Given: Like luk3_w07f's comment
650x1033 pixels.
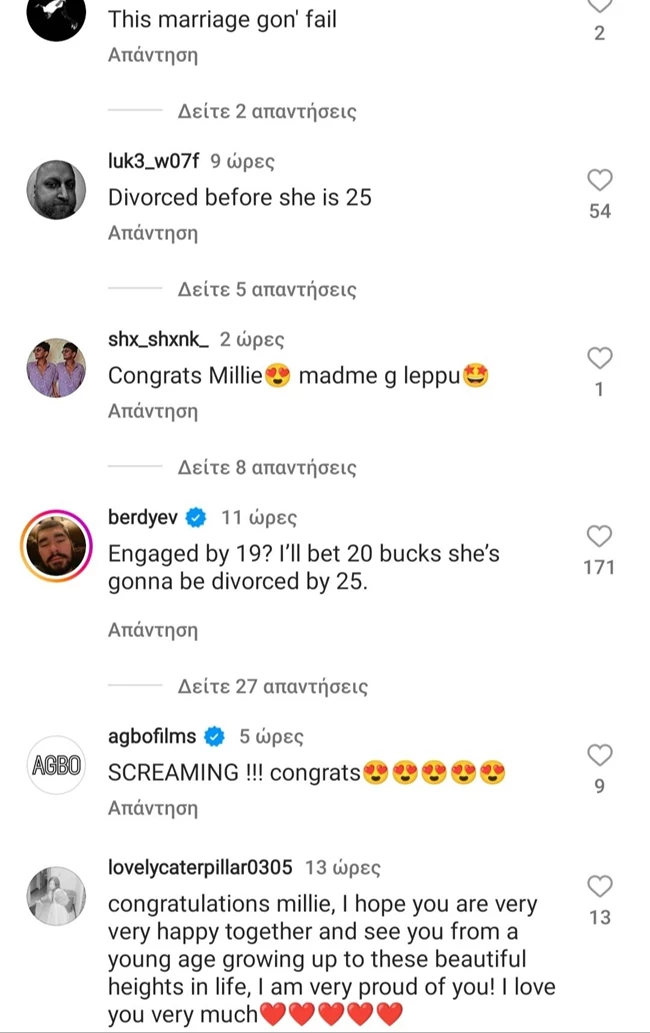Looking at the screenshot, I should [x=599, y=181].
